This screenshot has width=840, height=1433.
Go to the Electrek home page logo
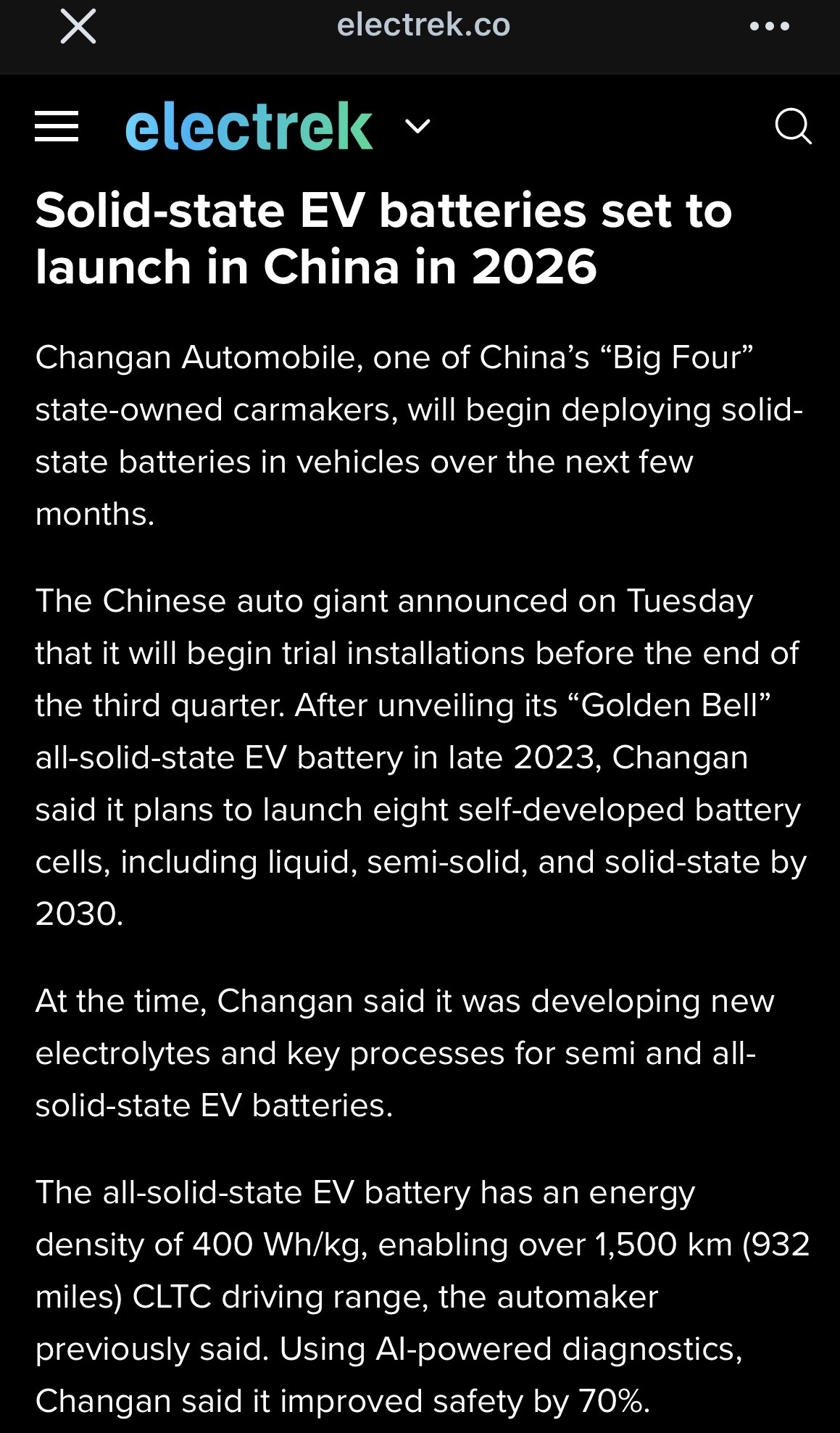[x=249, y=127]
